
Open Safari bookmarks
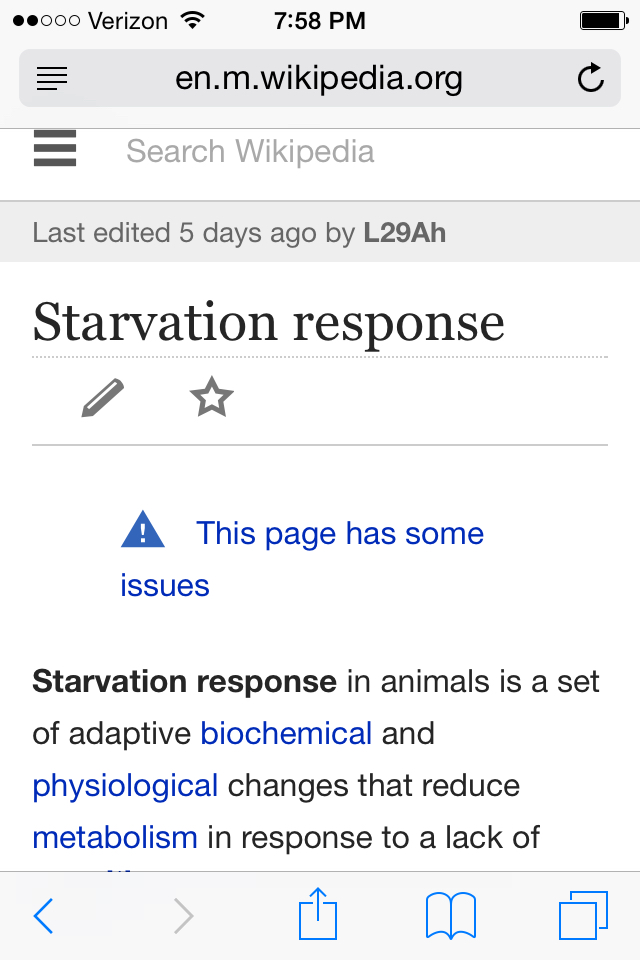pyautogui.click(x=451, y=916)
